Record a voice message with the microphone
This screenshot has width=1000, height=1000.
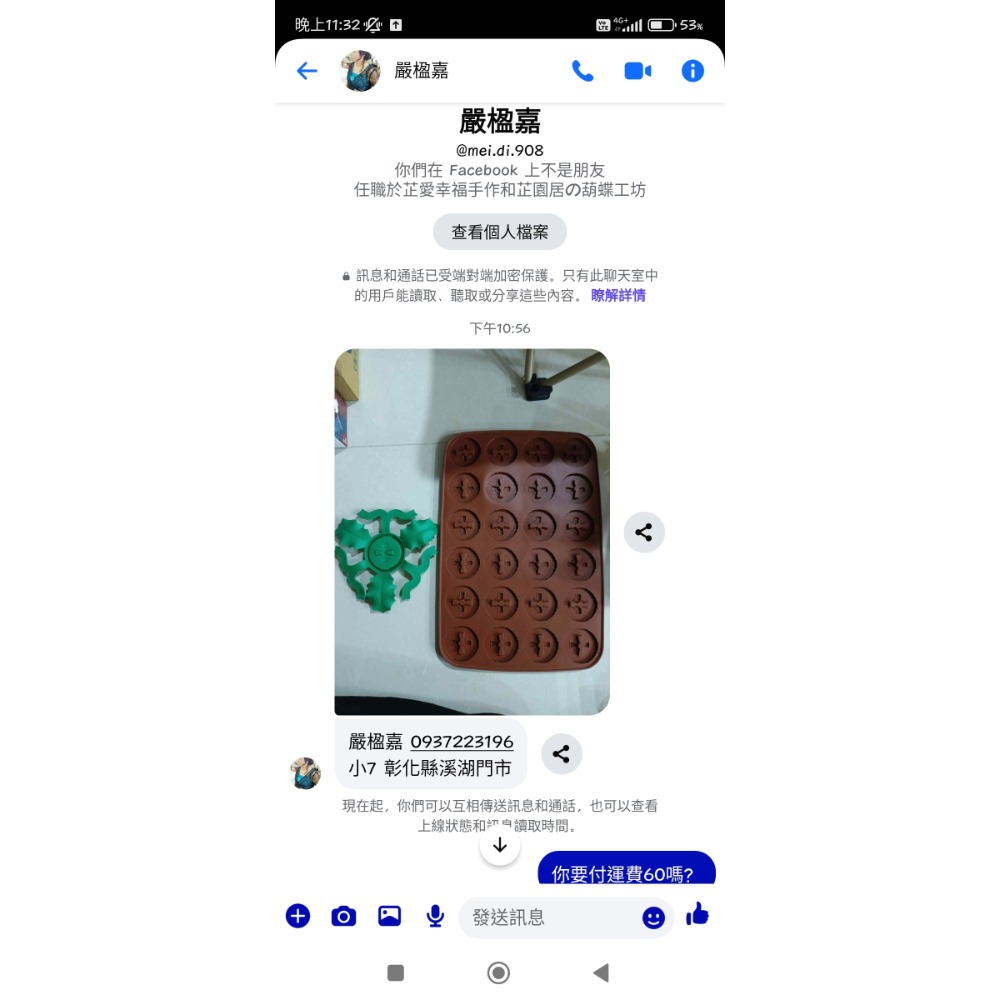pos(435,916)
